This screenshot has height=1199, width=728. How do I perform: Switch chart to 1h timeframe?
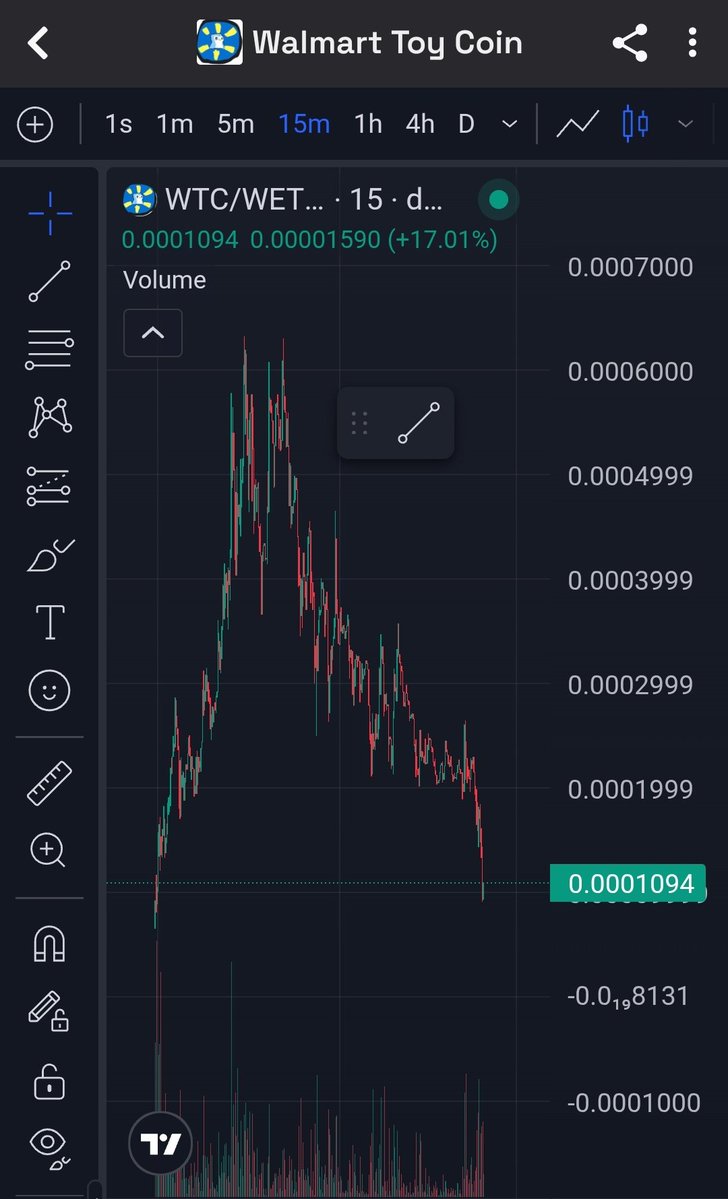click(368, 124)
